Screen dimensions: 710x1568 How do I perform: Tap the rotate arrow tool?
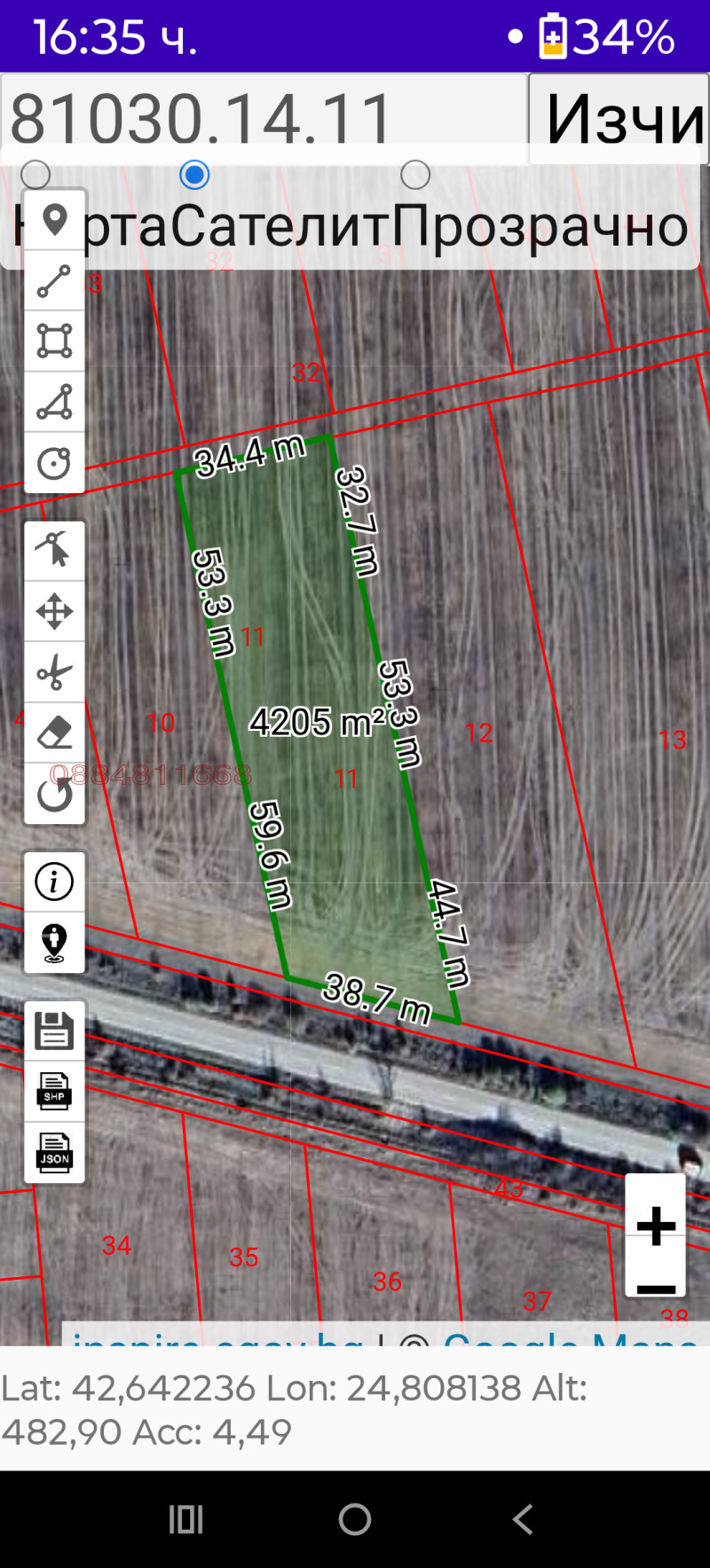(x=55, y=794)
